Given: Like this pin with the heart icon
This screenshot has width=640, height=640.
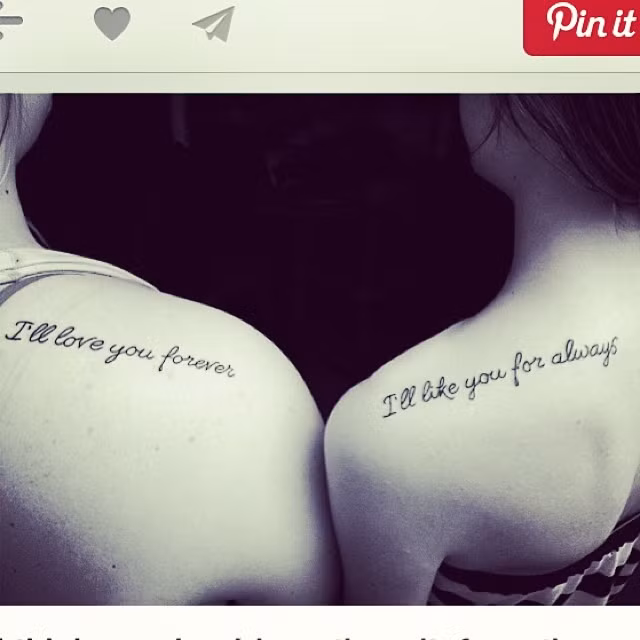Looking at the screenshot, I should pyautogui.click(x=112, y=22).
